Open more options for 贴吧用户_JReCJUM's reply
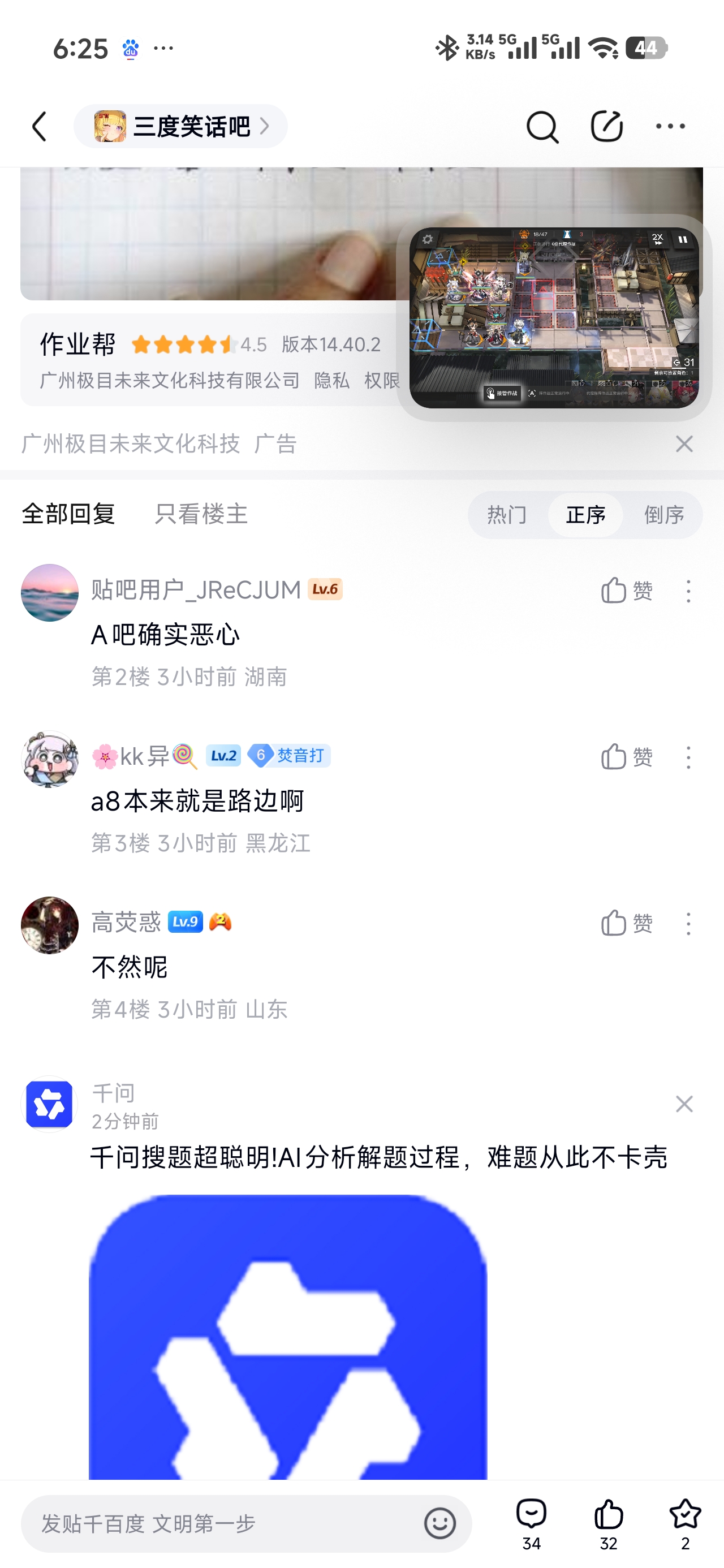Viewport: 724px width, 1568px height. [688, 591]
